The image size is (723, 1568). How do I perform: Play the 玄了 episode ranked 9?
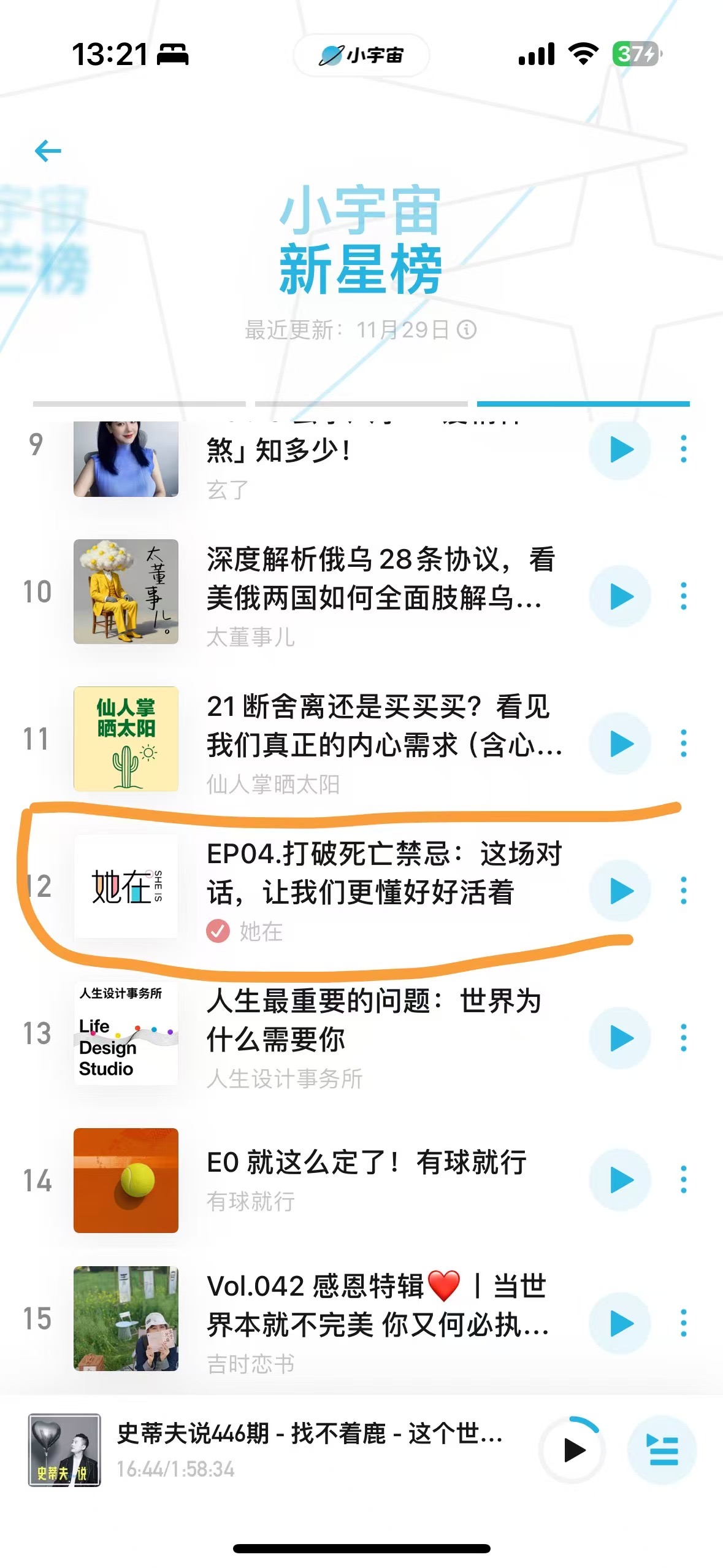621,450
